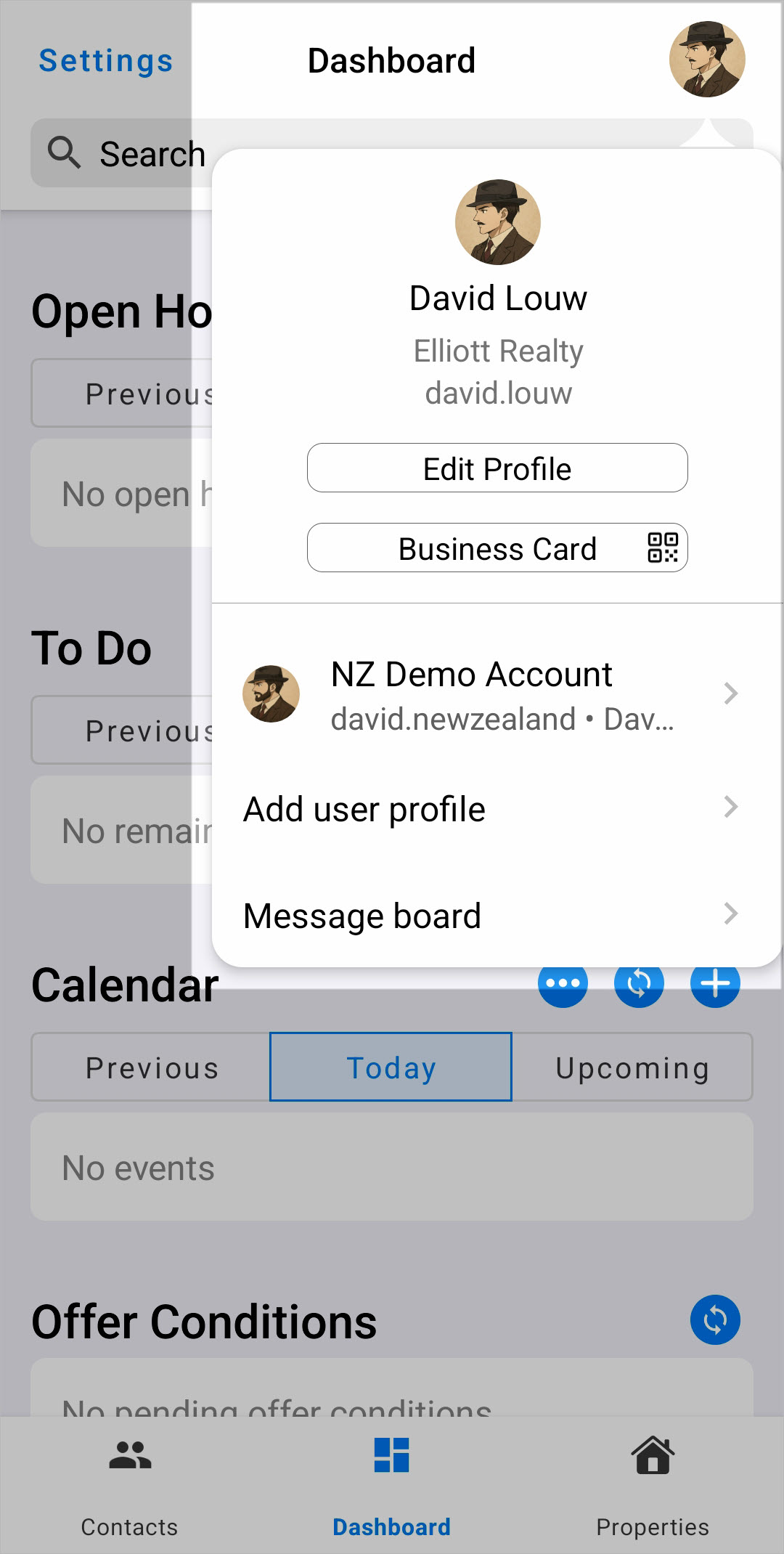Image resolution: width=784 pixels, height=1554 pixels.
Task: Tap the Dashboard tab in bottom navigation
Action: pyautogui.click(x=391, y=1486)
